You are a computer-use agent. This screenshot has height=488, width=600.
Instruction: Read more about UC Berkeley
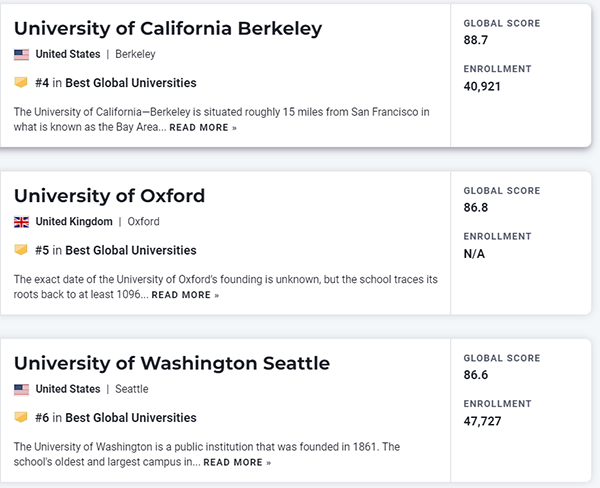[203, 128]
